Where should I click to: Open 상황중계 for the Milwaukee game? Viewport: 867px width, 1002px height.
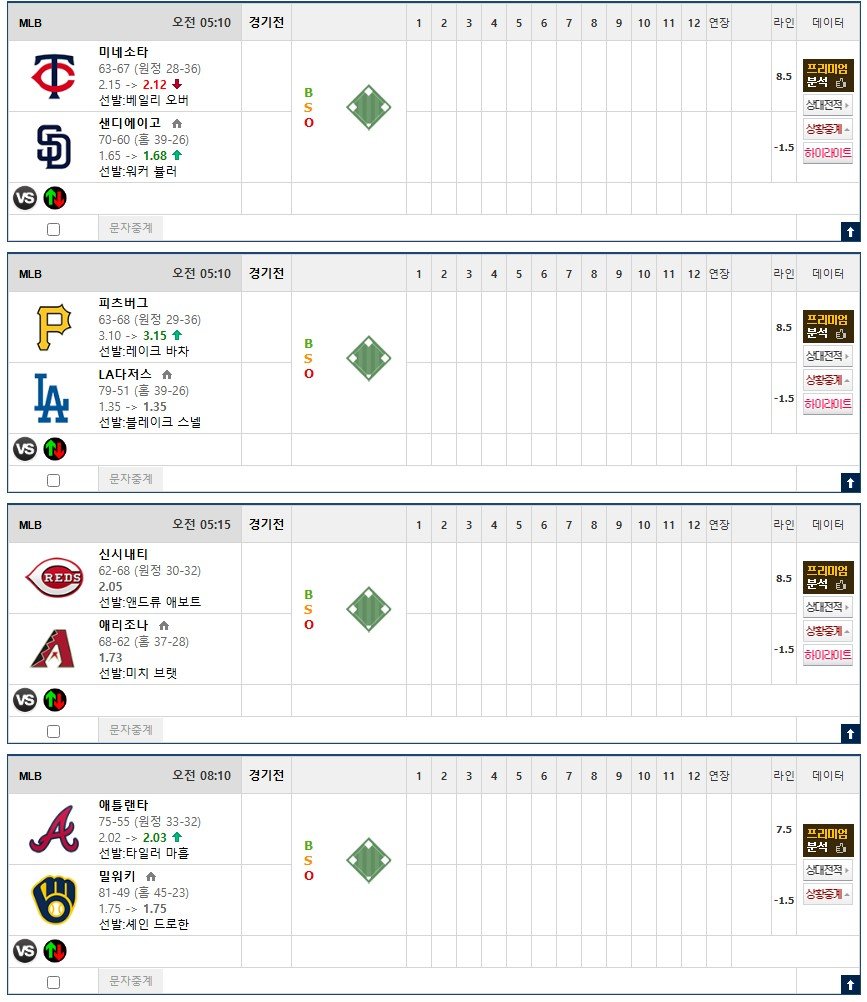coord(827,894)
